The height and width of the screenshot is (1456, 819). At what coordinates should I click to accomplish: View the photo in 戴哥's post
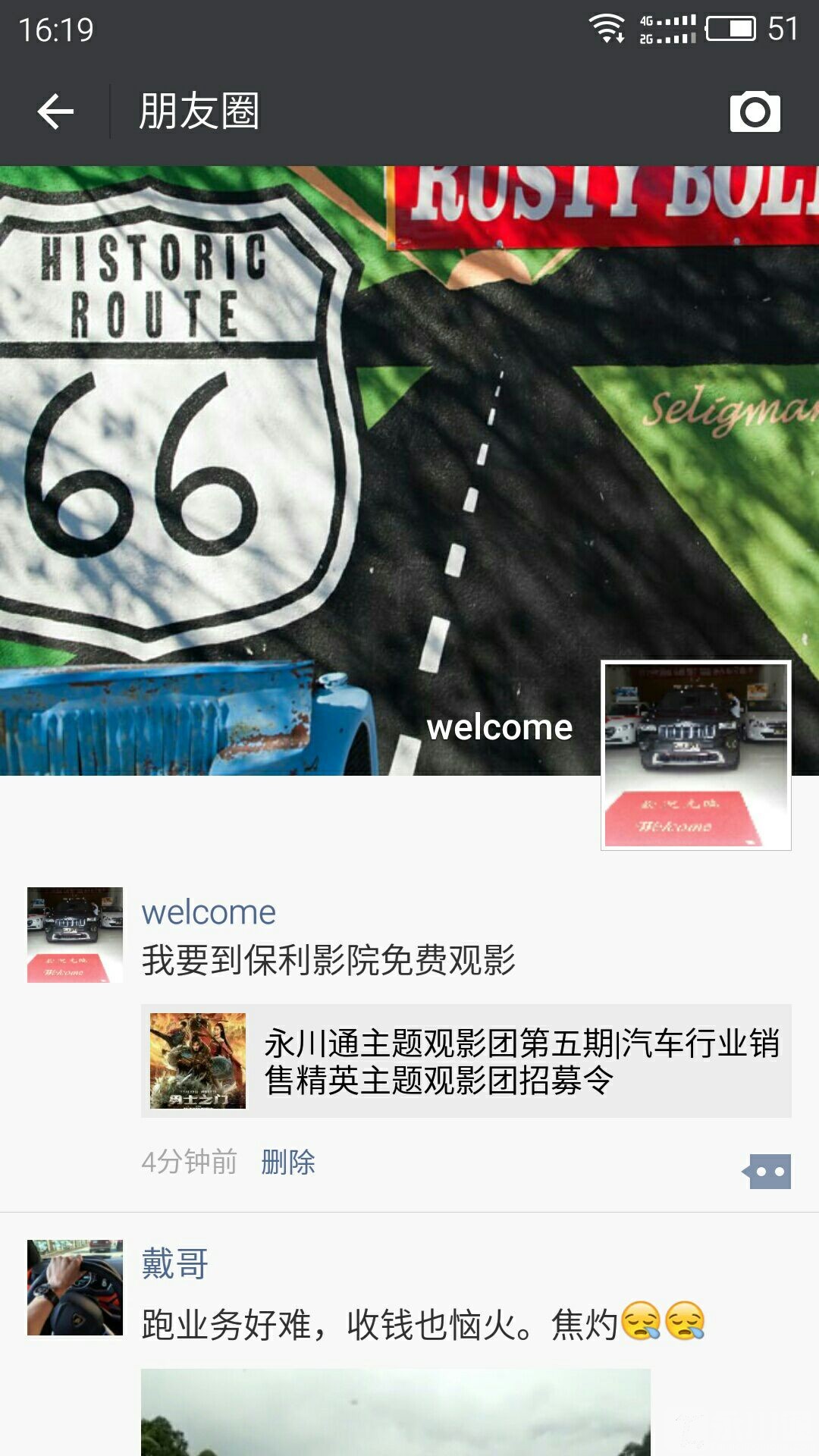(x=395, y=1411)
